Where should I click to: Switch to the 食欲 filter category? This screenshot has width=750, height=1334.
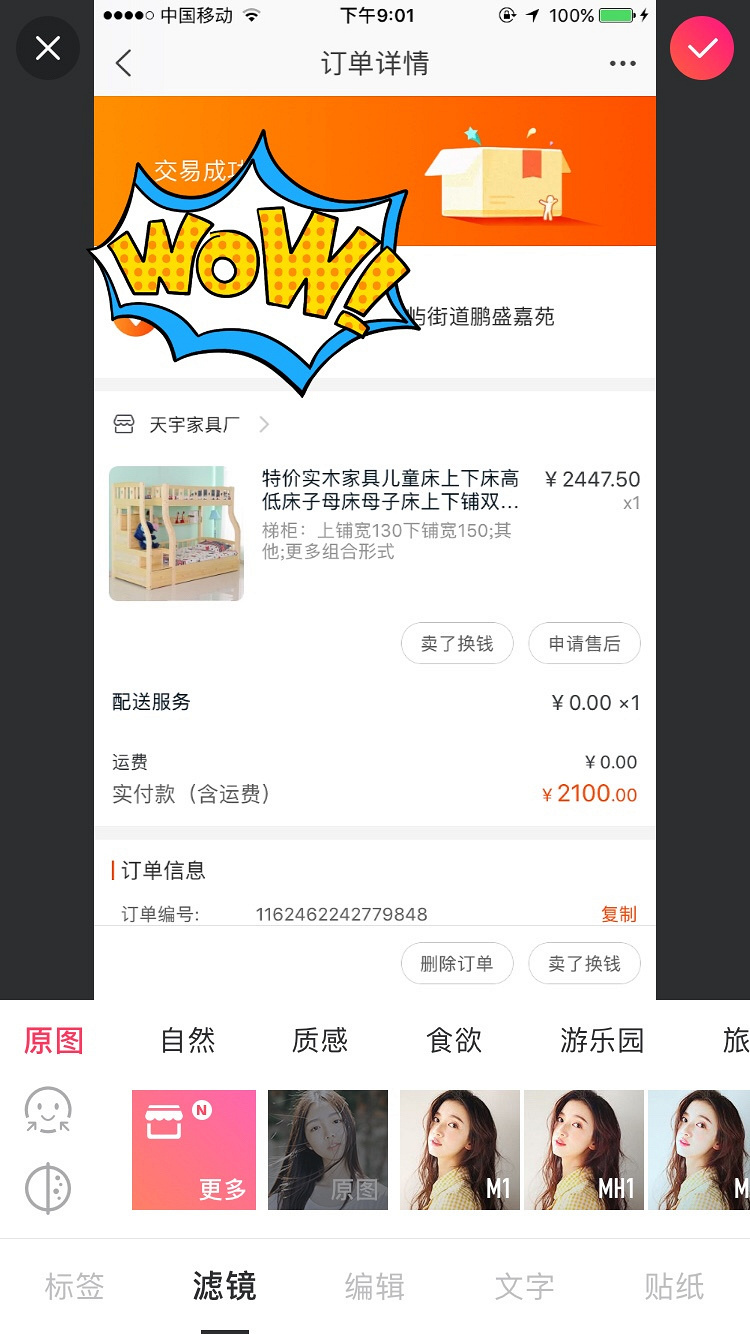tap(454, 1041)
